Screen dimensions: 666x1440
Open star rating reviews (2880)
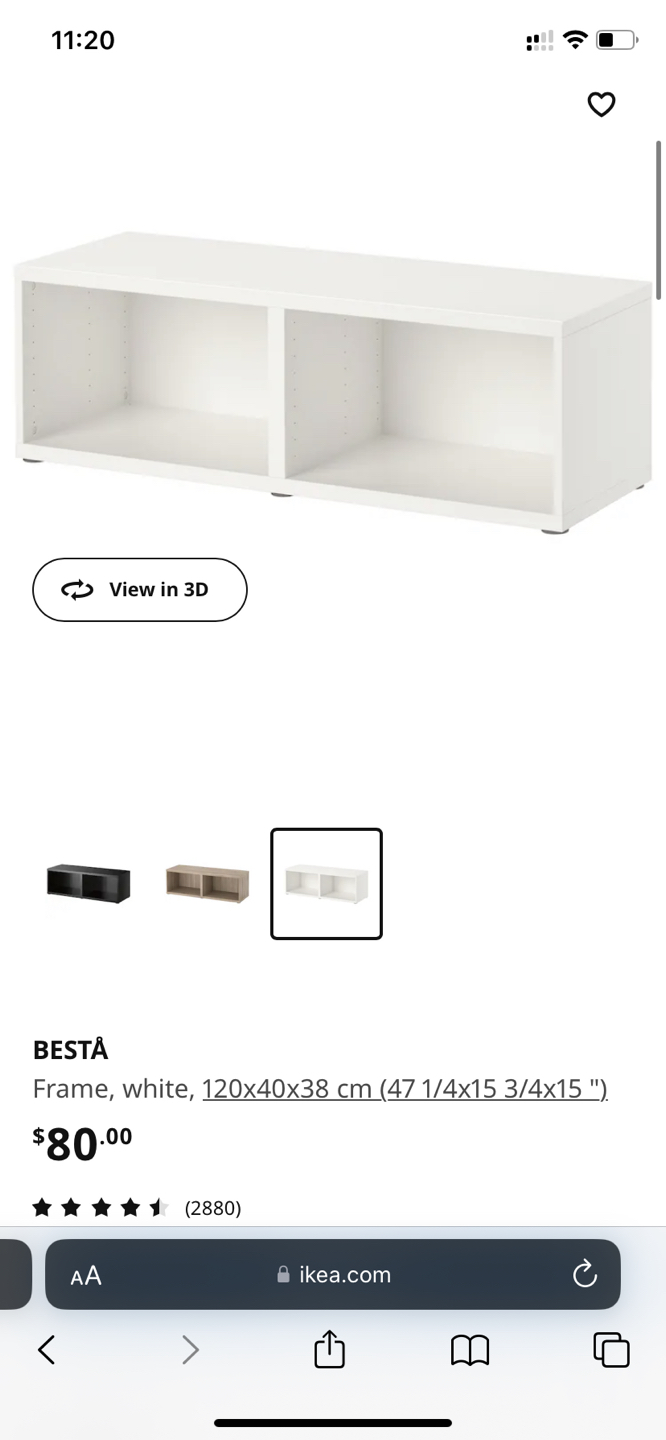[137, 1208]
